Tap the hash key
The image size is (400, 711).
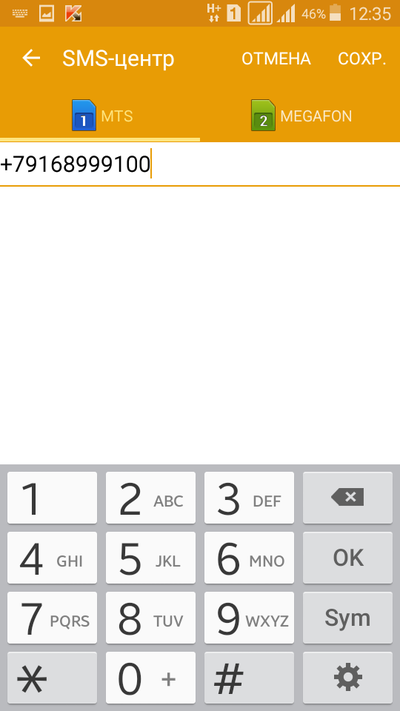pyautogui.click(x=249, y=677)
